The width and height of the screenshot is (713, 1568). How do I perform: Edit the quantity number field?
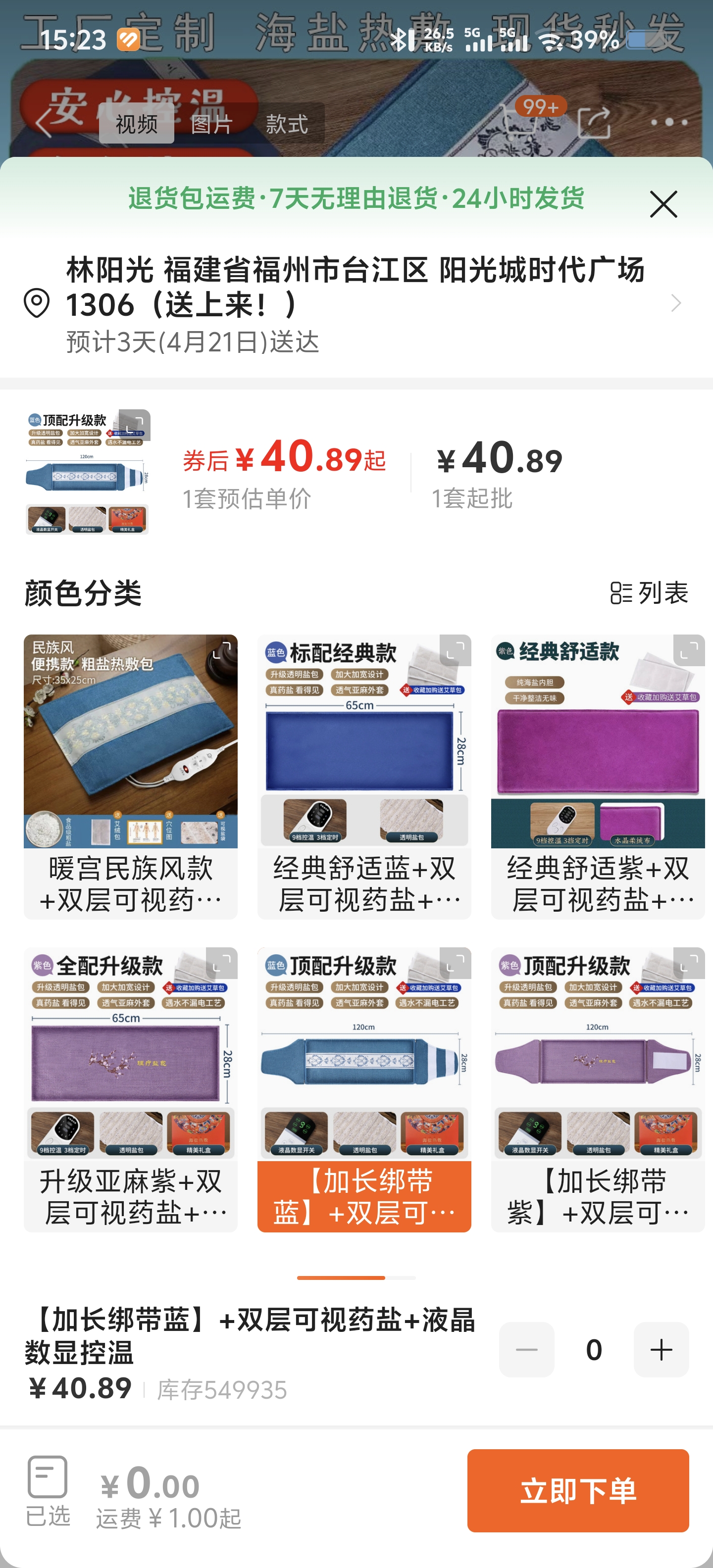[594, 1349]
